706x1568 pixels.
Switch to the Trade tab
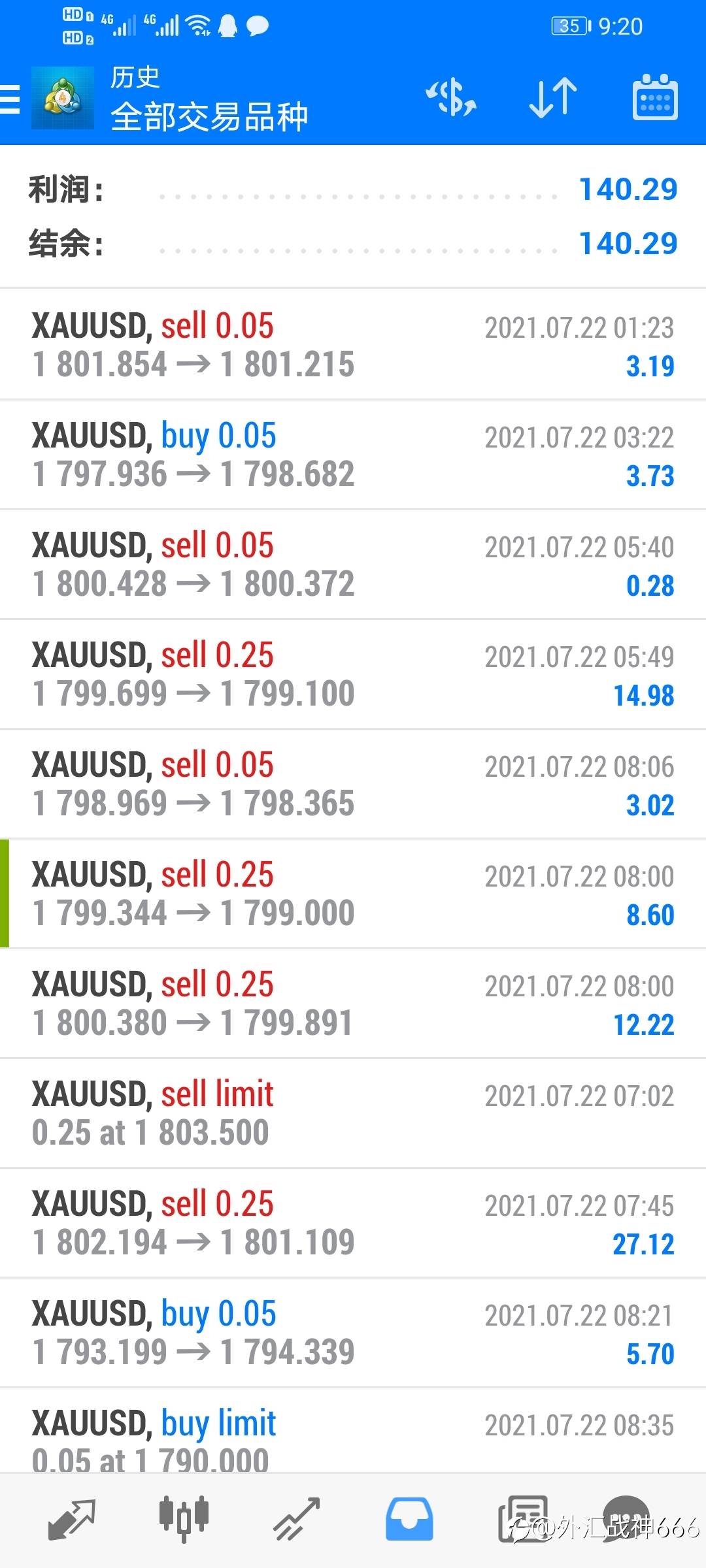click(x=296, y=1519)
